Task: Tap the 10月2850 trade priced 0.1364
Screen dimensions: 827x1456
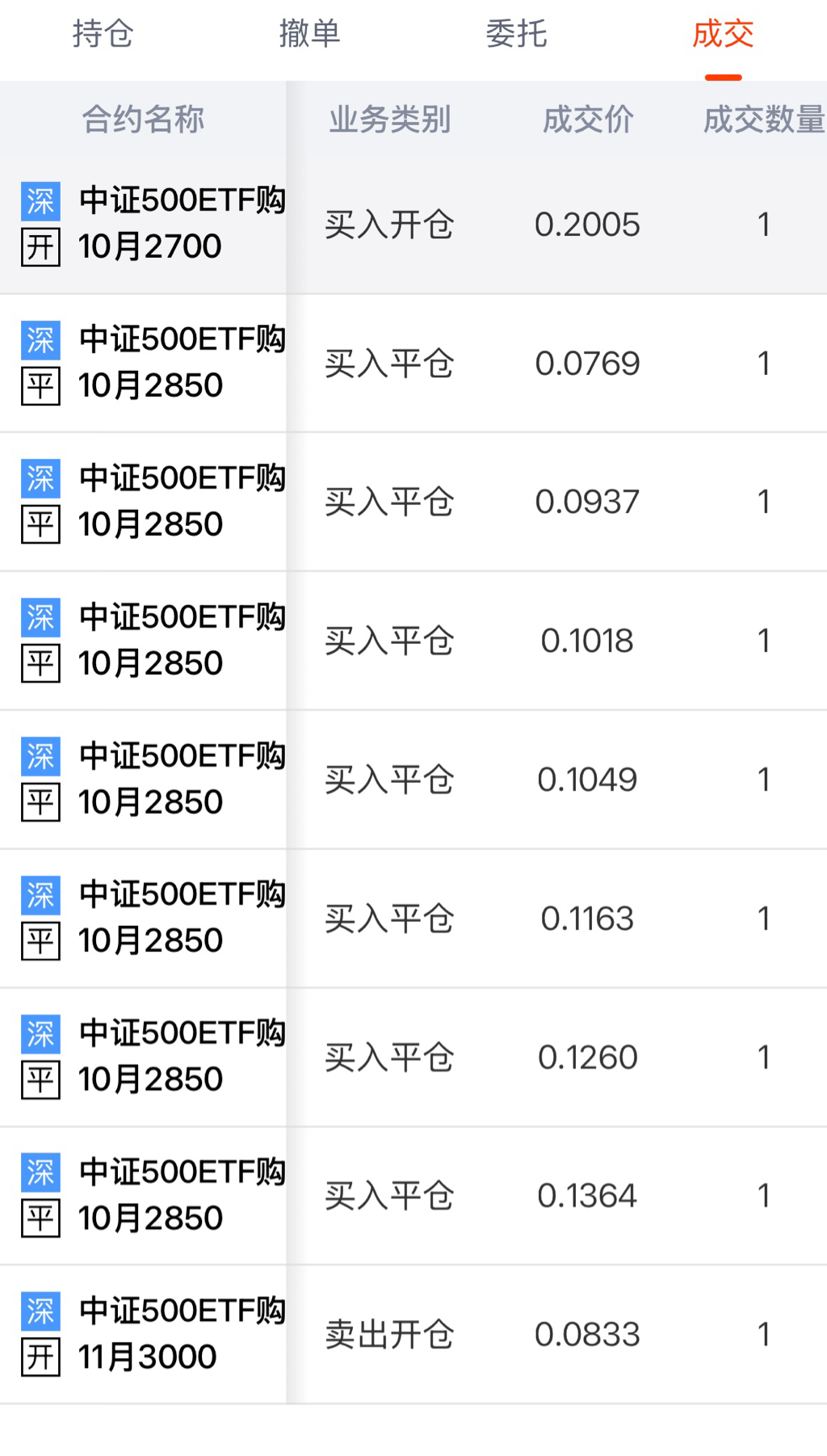Action: coord(413,1196)
